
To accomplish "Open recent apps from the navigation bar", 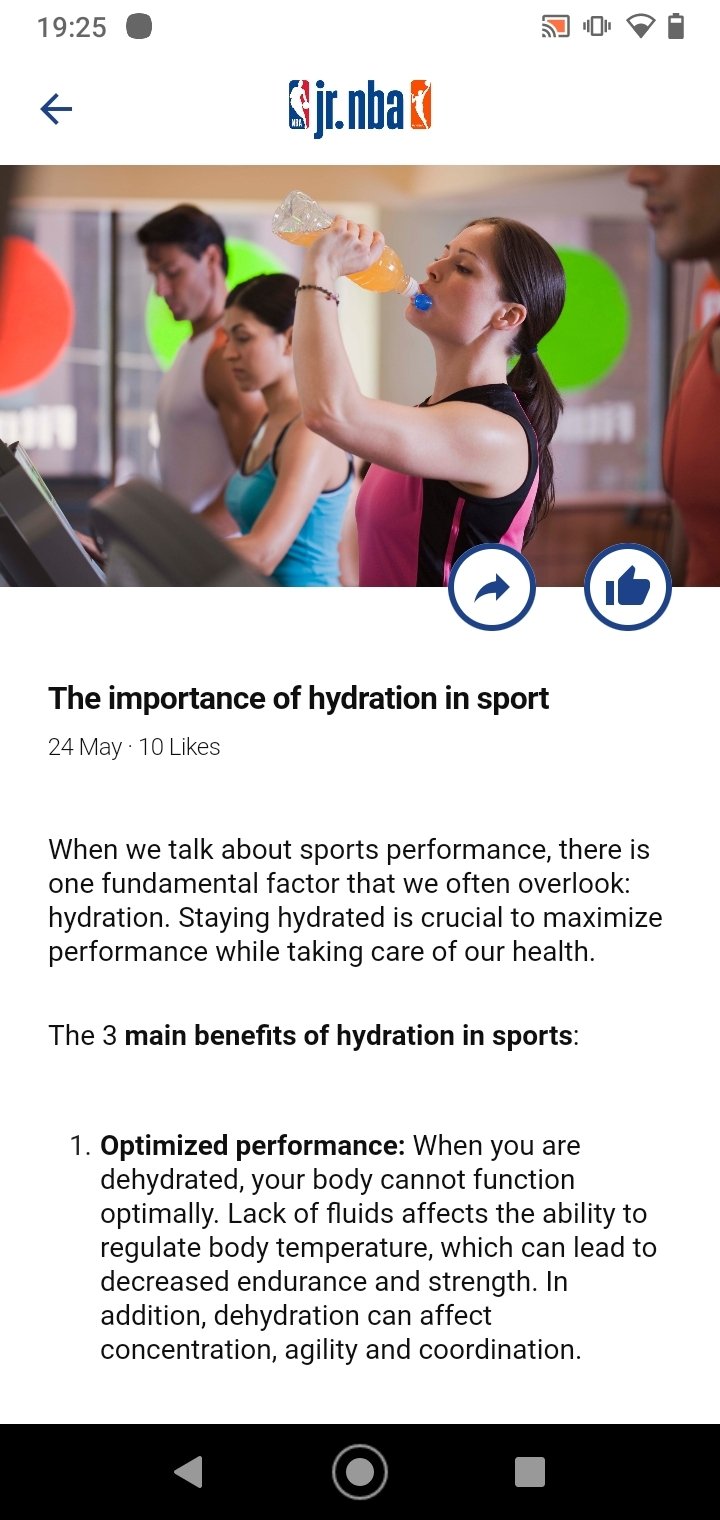I will point(529,1471).
